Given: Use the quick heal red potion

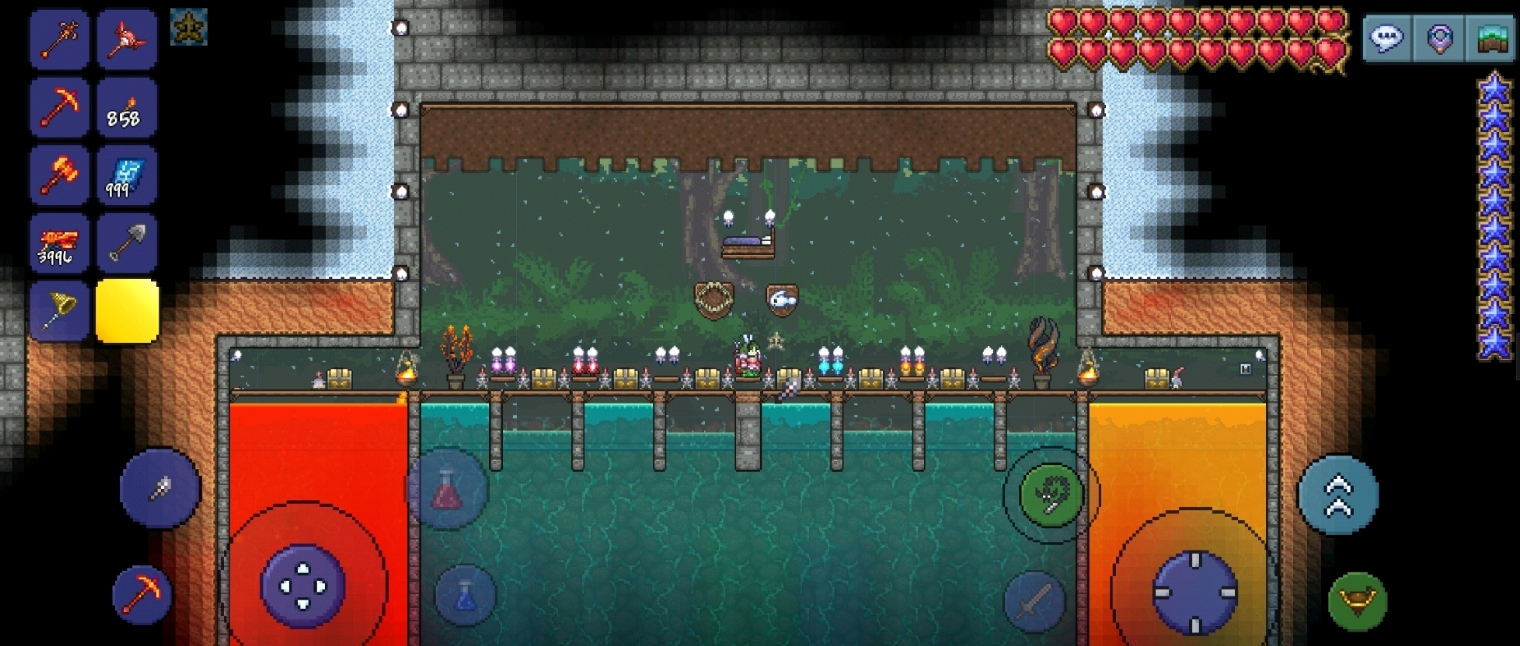Looking at the screenshot, I should coord(447,489).
